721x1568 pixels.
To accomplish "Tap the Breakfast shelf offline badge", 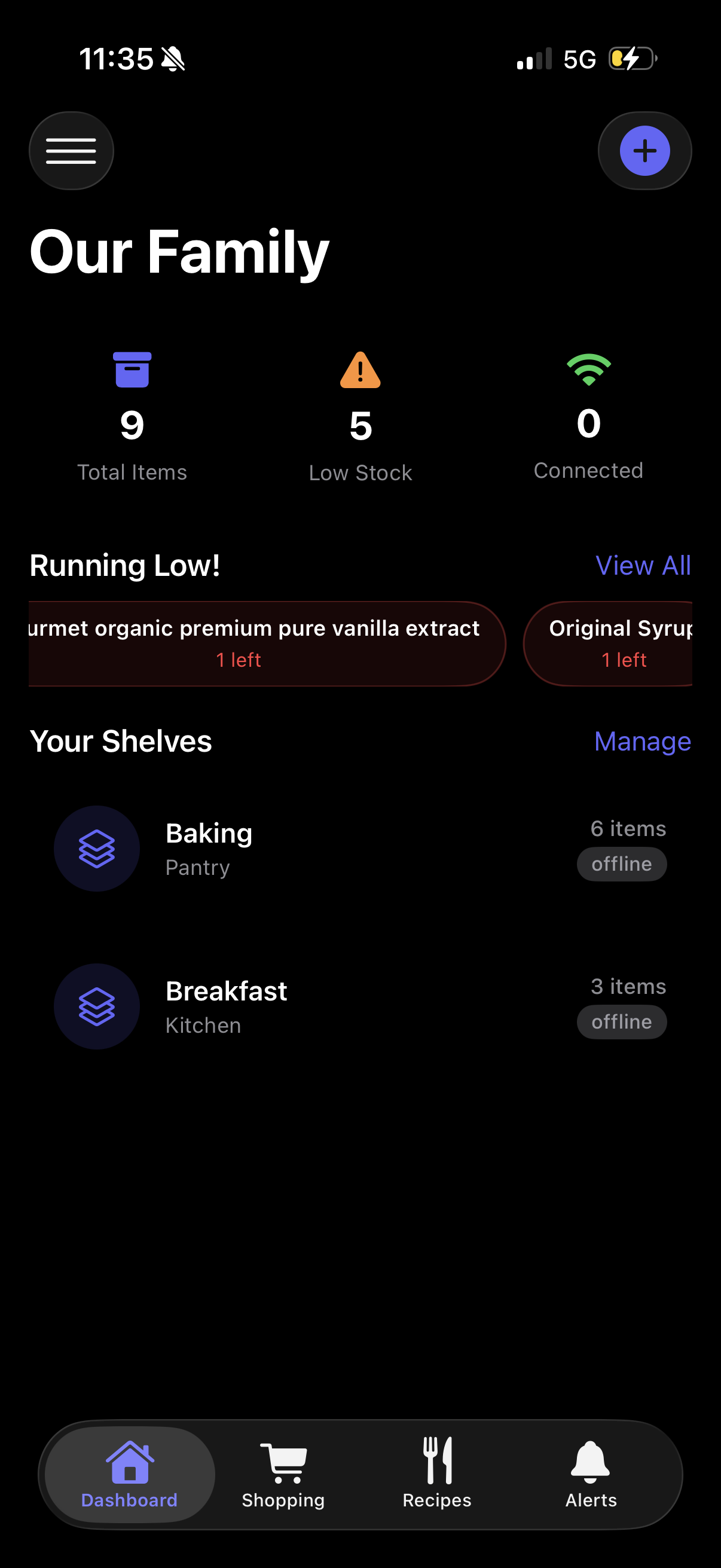I will point(621,1021).
